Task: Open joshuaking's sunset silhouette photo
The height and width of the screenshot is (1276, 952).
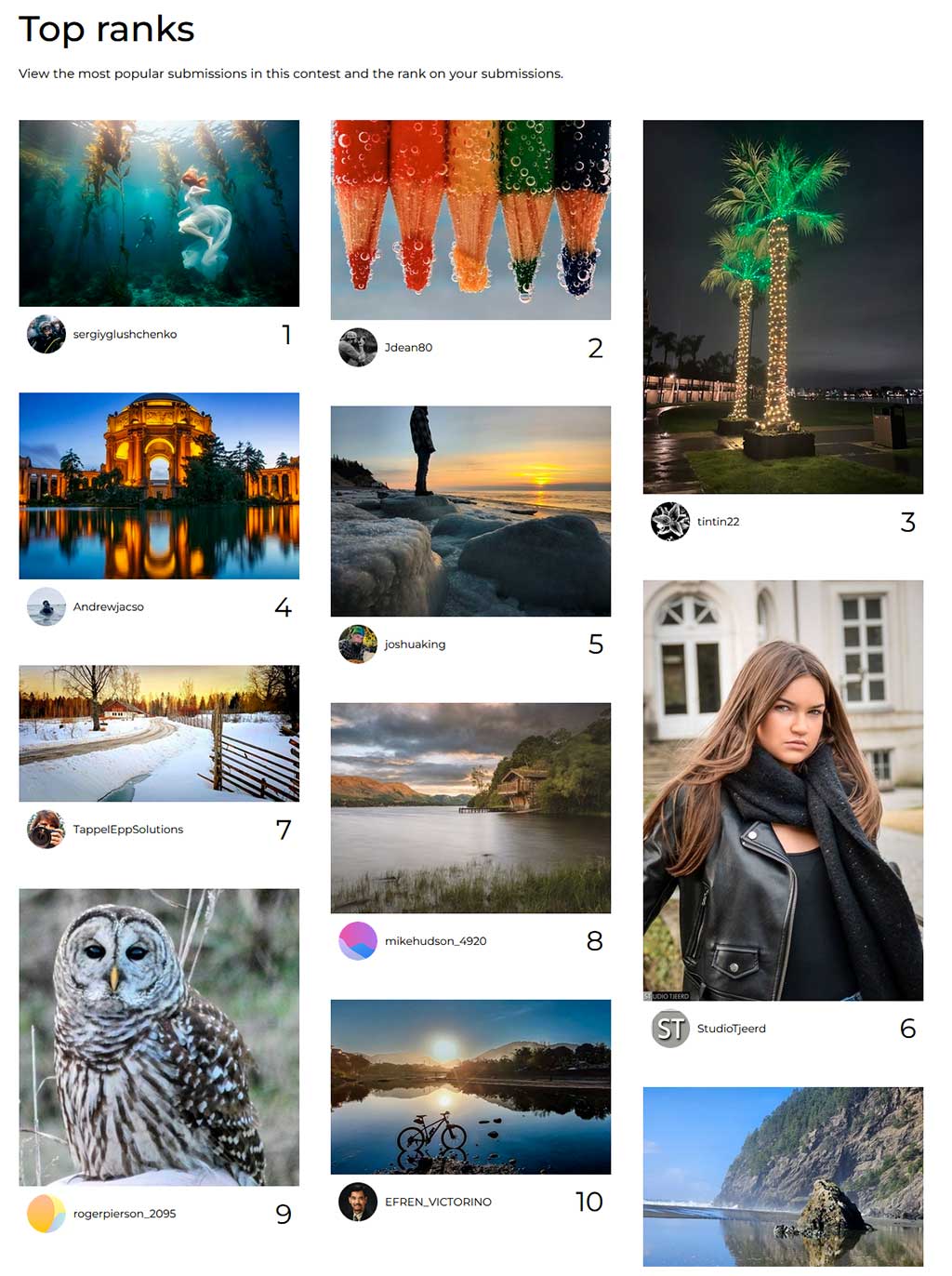Action: 470,511
